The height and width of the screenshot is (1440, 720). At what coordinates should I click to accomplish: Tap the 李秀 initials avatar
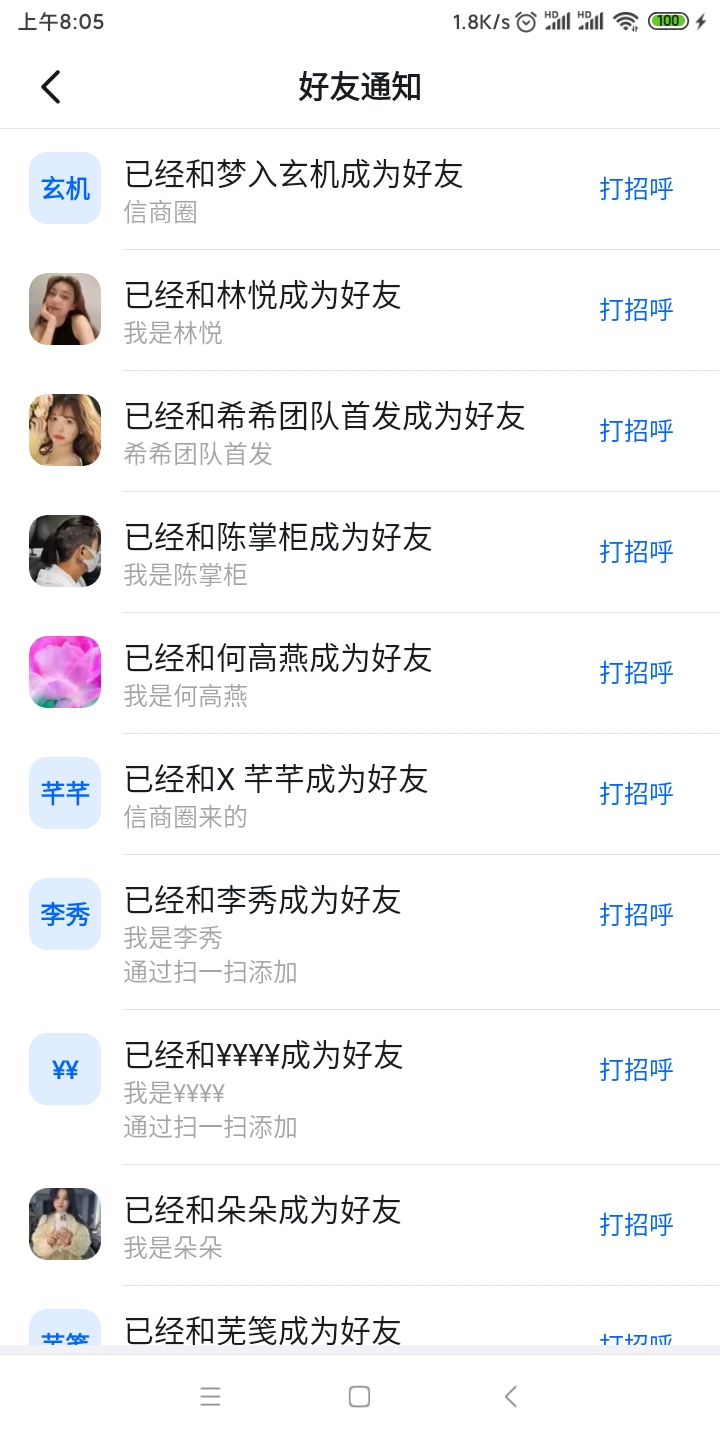64,914
